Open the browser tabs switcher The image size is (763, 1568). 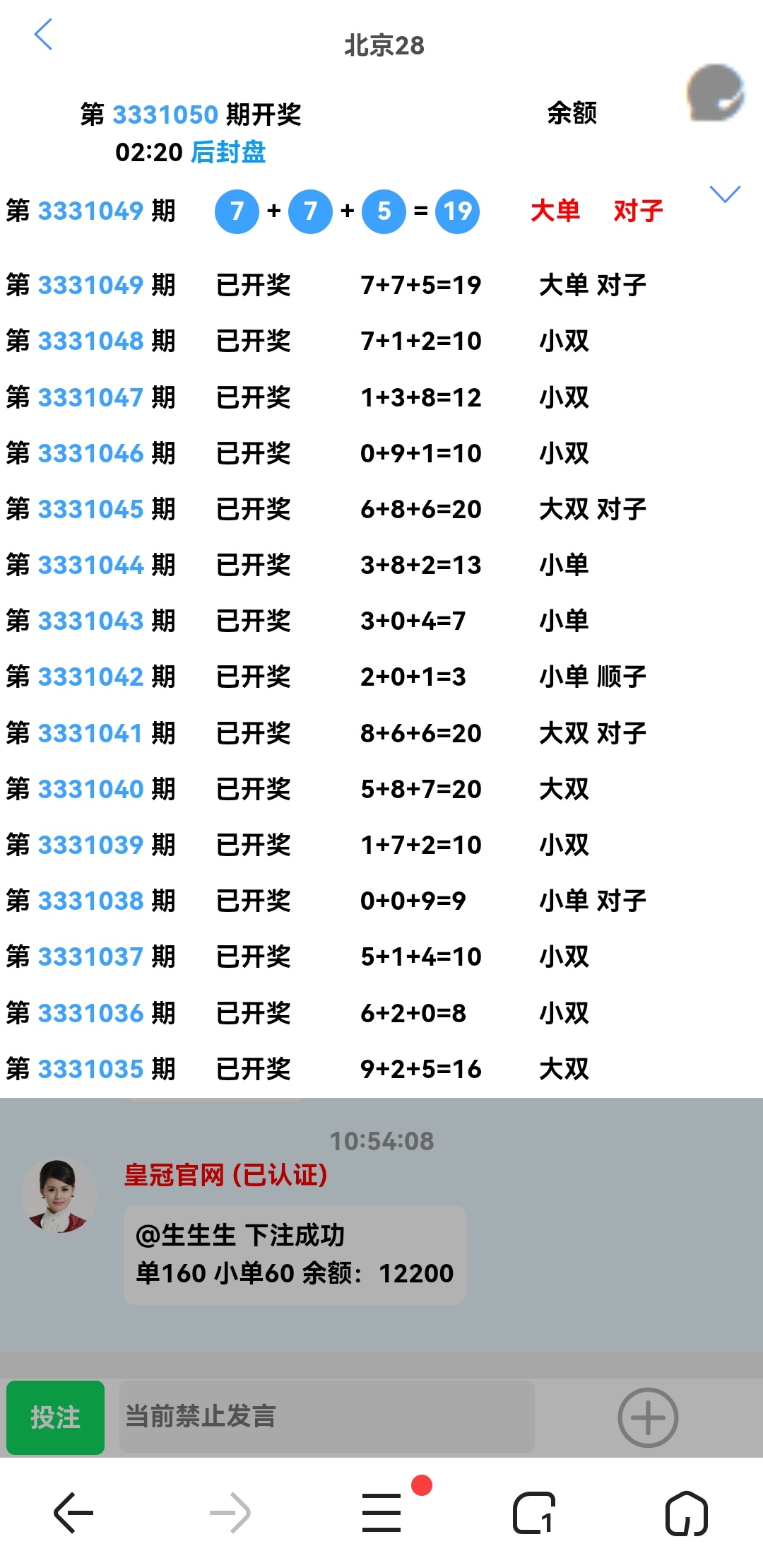(534, 1513)
